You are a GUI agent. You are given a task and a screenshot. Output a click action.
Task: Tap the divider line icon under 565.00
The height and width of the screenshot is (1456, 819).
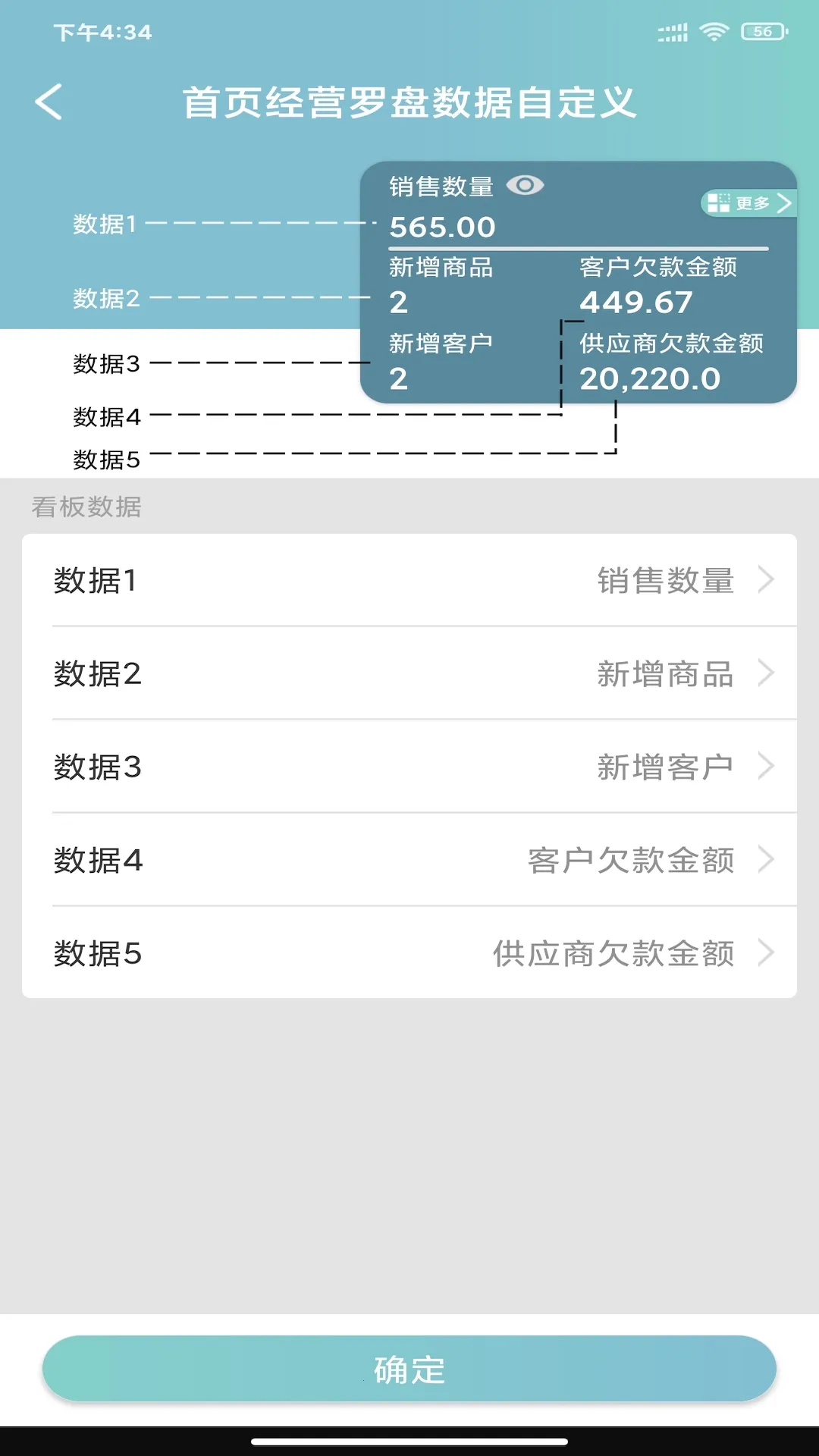pyautogui.click(x=575, y=246)
